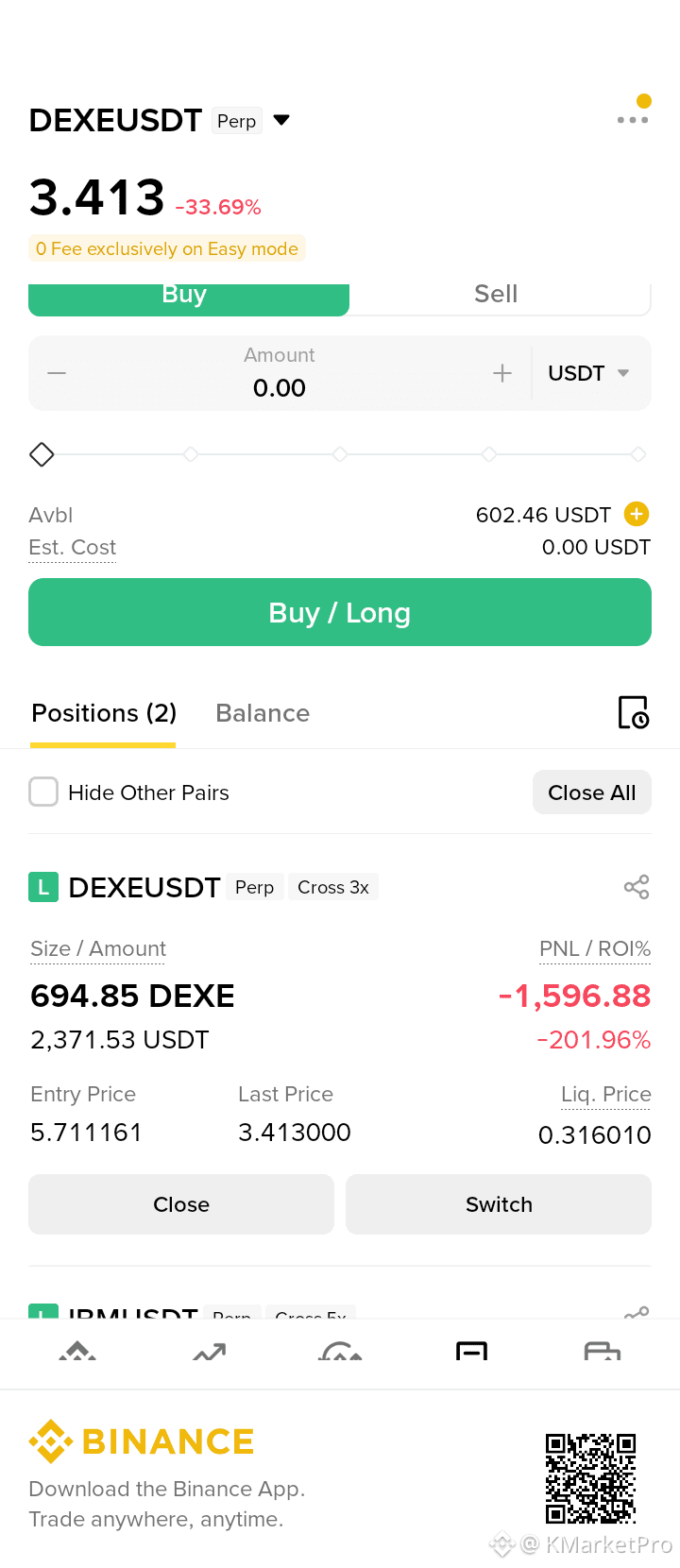Check the Hide Other Pairs checkbox
Screen dimensions: 680x1568
[x=43, y=792]
